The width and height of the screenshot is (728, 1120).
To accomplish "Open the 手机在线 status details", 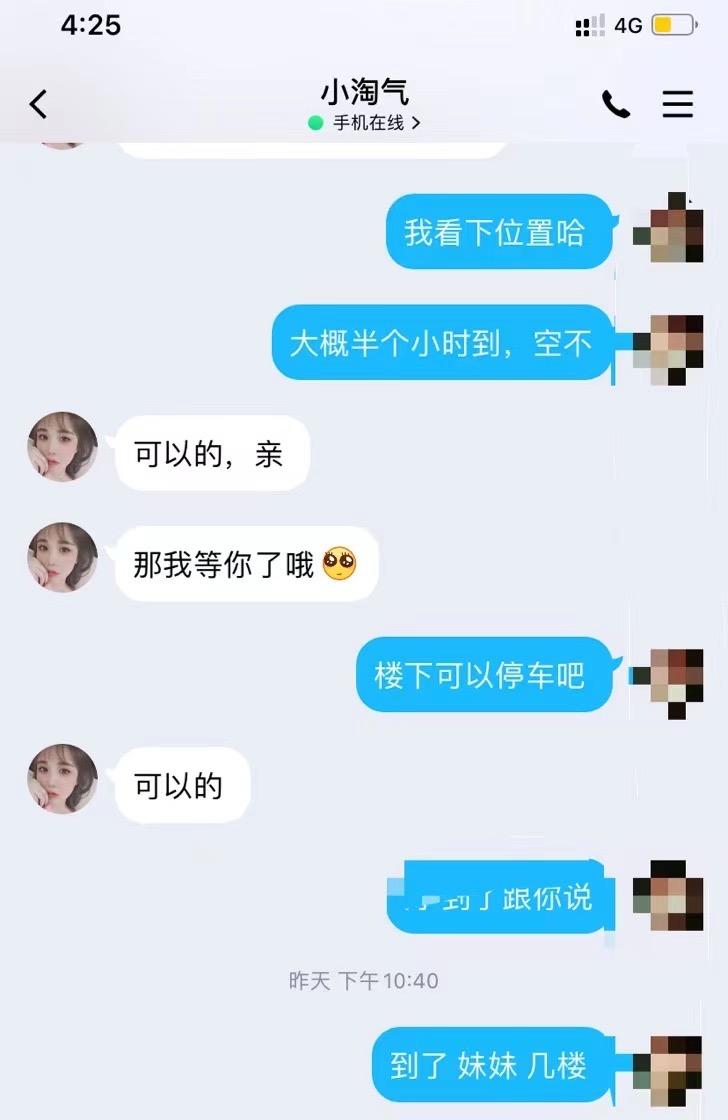I will point(365,123).
